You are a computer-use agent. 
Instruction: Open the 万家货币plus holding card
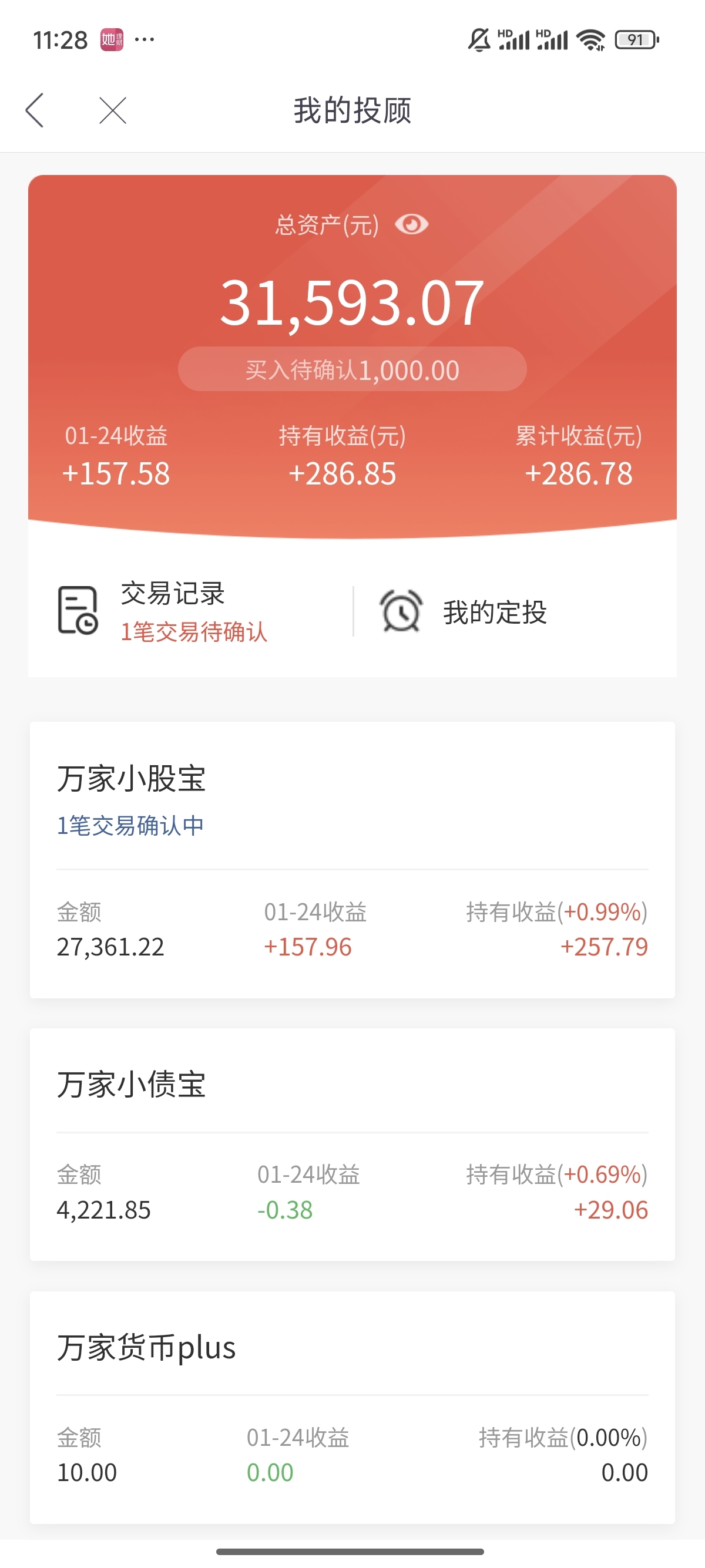point(352,1407)
